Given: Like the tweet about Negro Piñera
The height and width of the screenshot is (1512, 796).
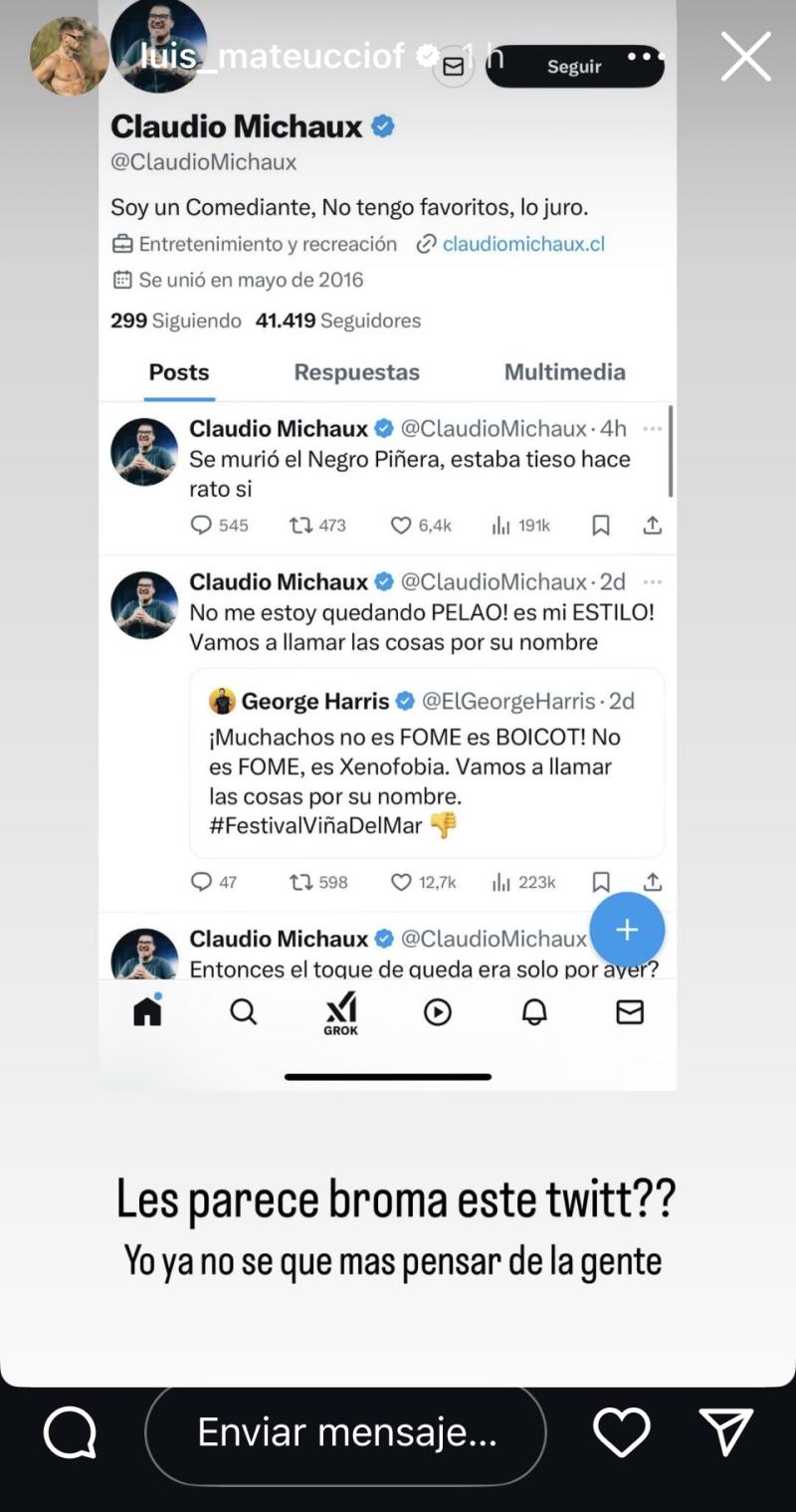Looking at the screenshot, I should [x=402, y=525].
